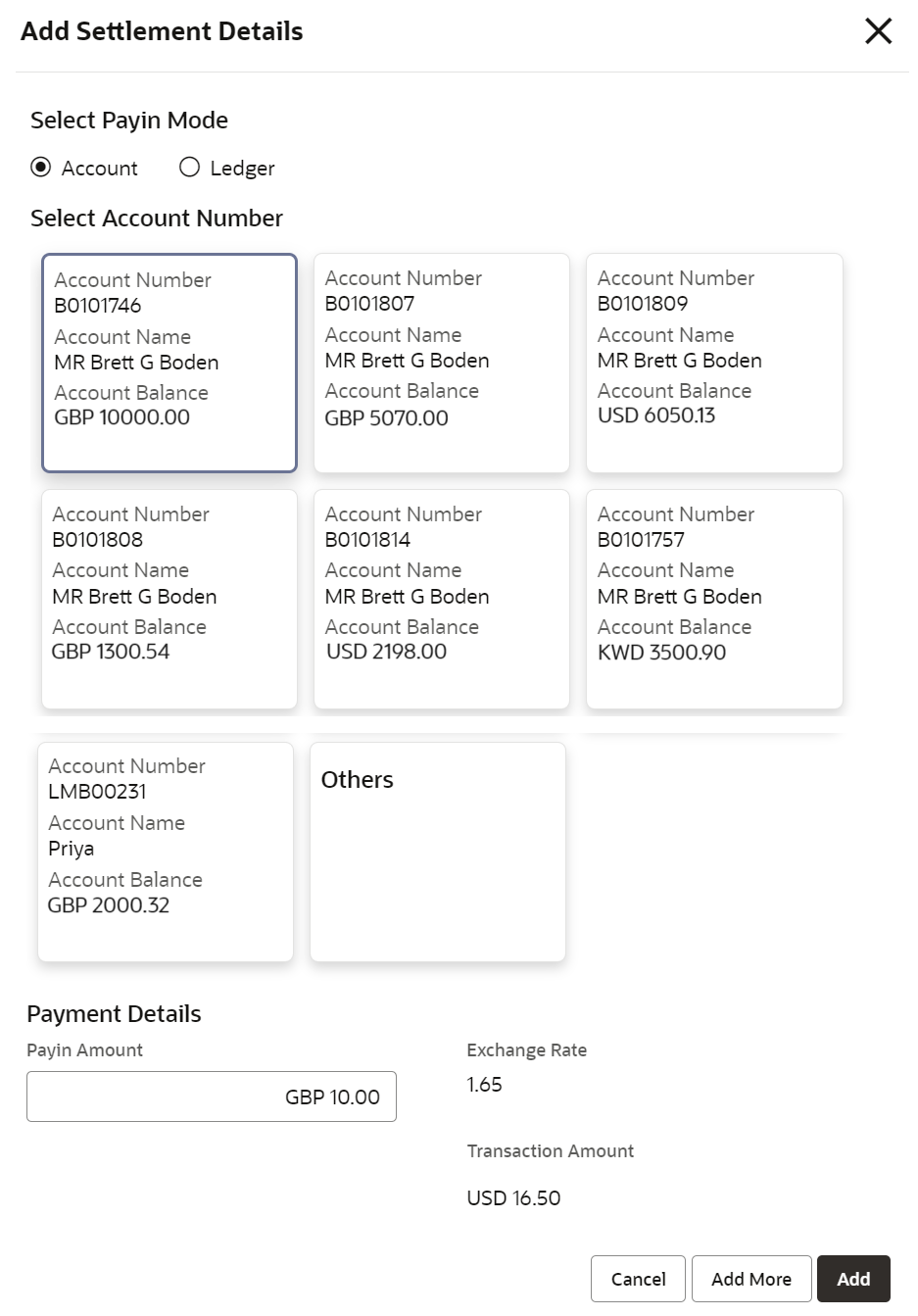Pick account B0101757 with KWD 3500.90

713,598
